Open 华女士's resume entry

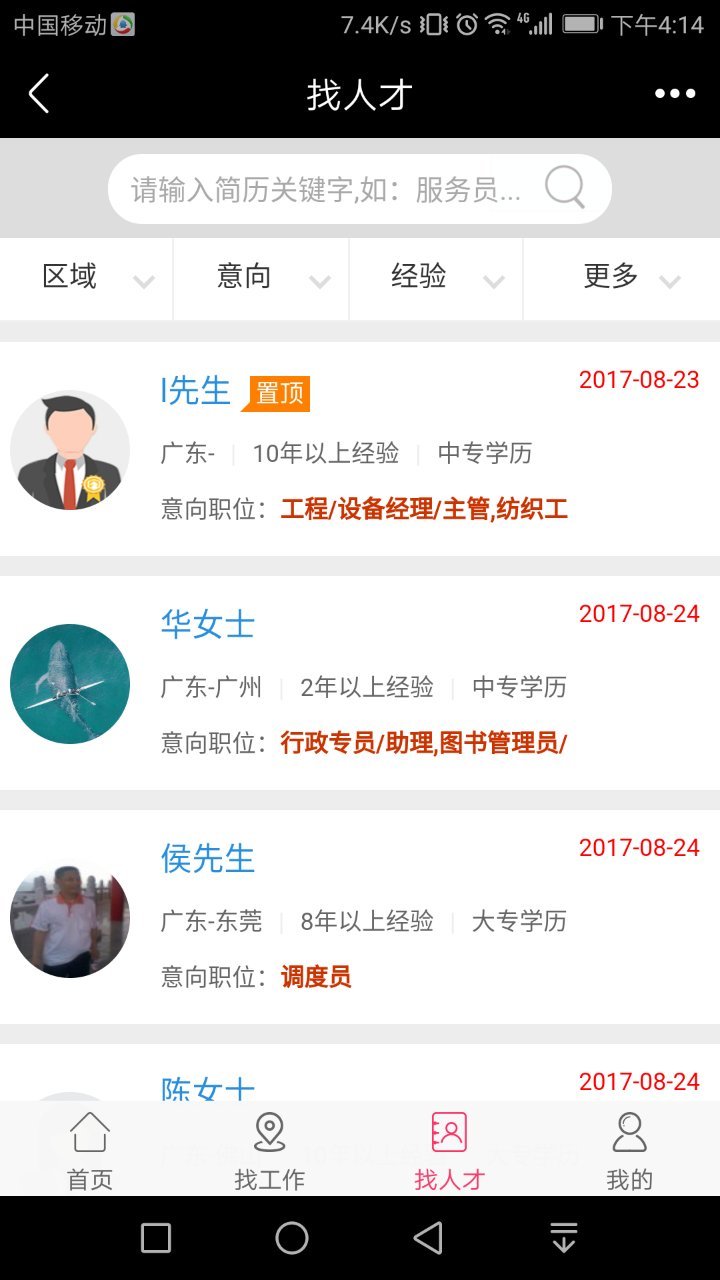[207, 624]
